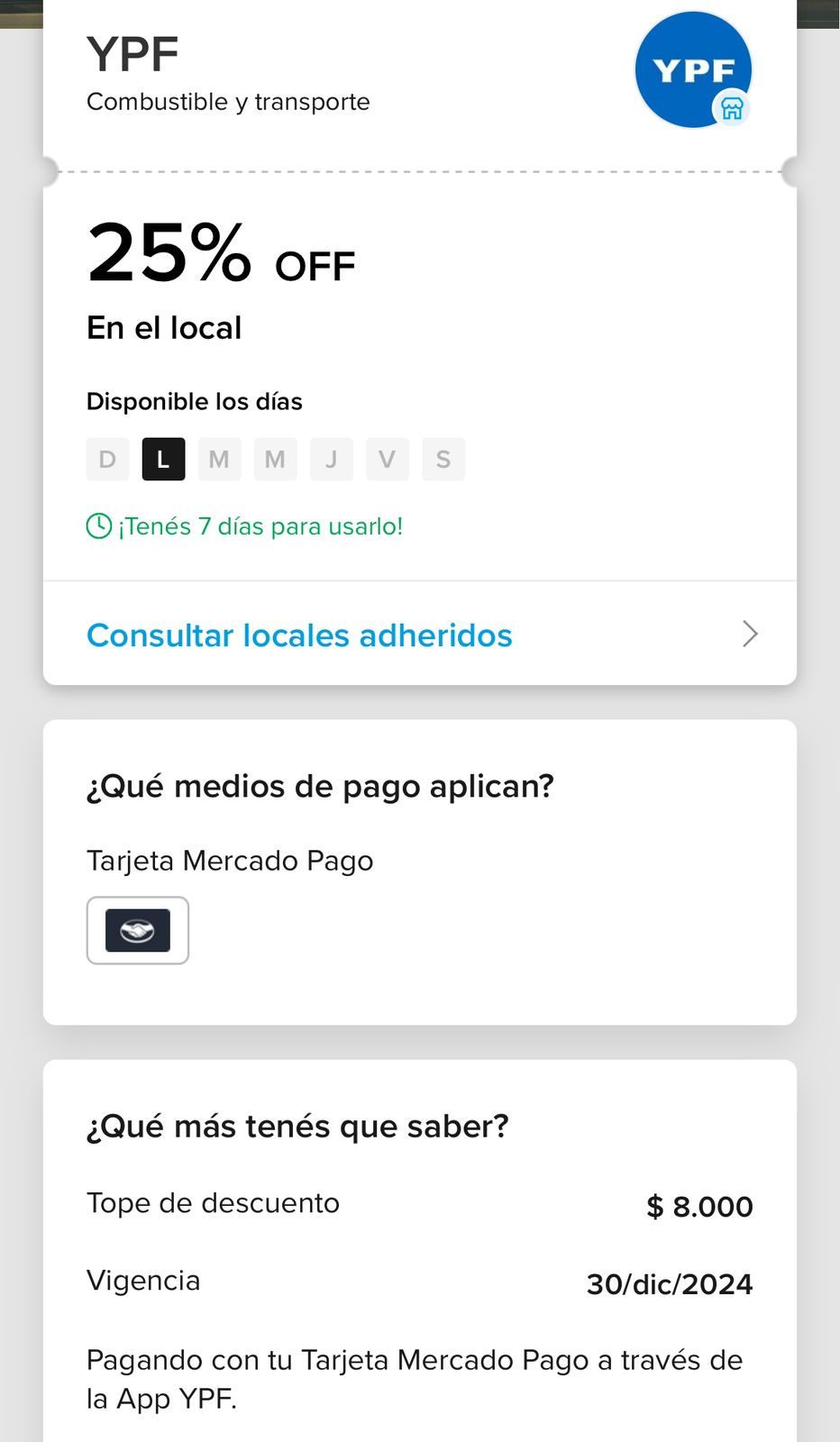Toggle availability for Sunday (D)
This screenshot has height=1442, width=840.
point(107,459)
